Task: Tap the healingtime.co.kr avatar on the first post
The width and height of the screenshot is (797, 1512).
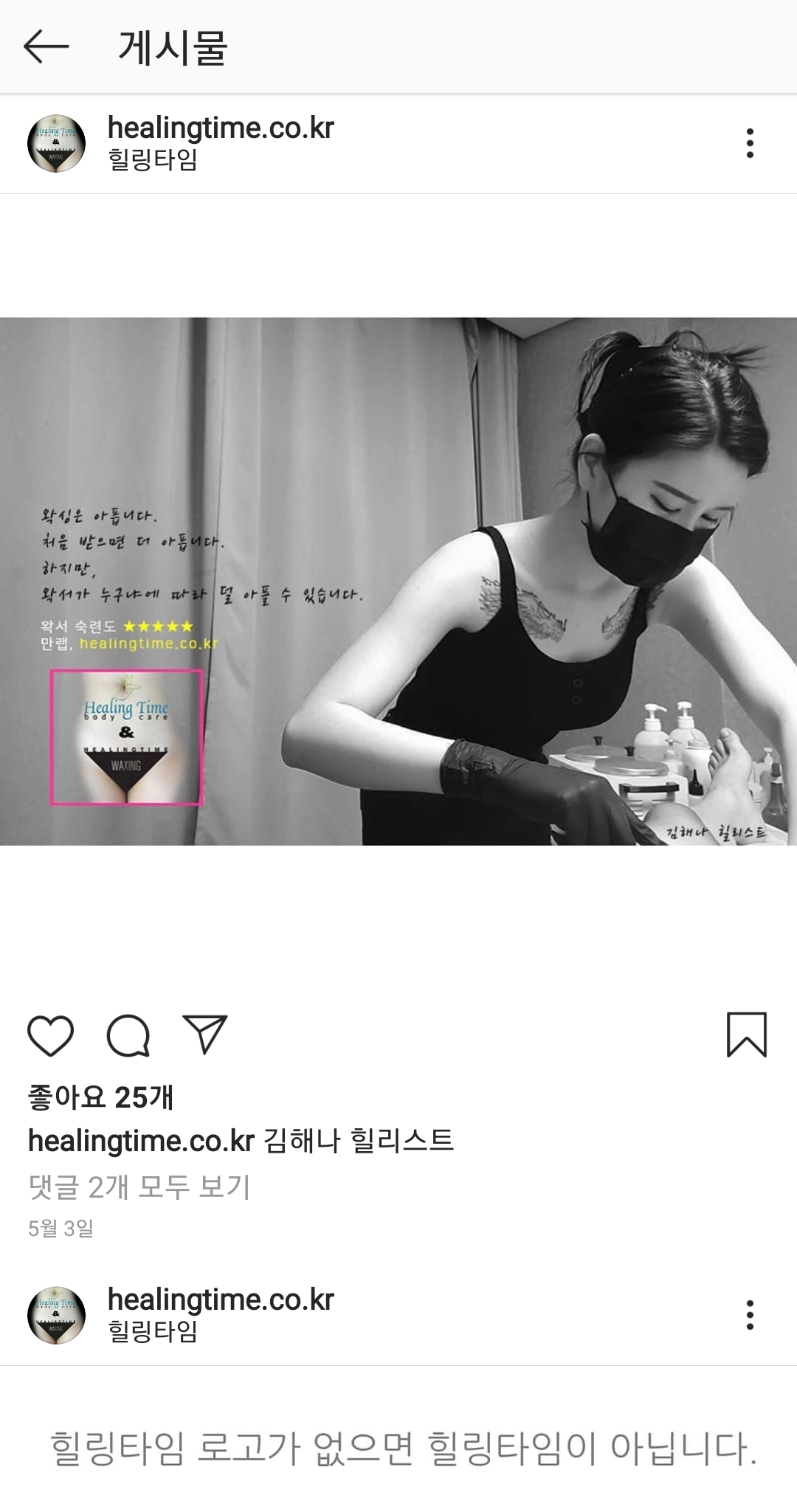Action: [x=56, y=143]
